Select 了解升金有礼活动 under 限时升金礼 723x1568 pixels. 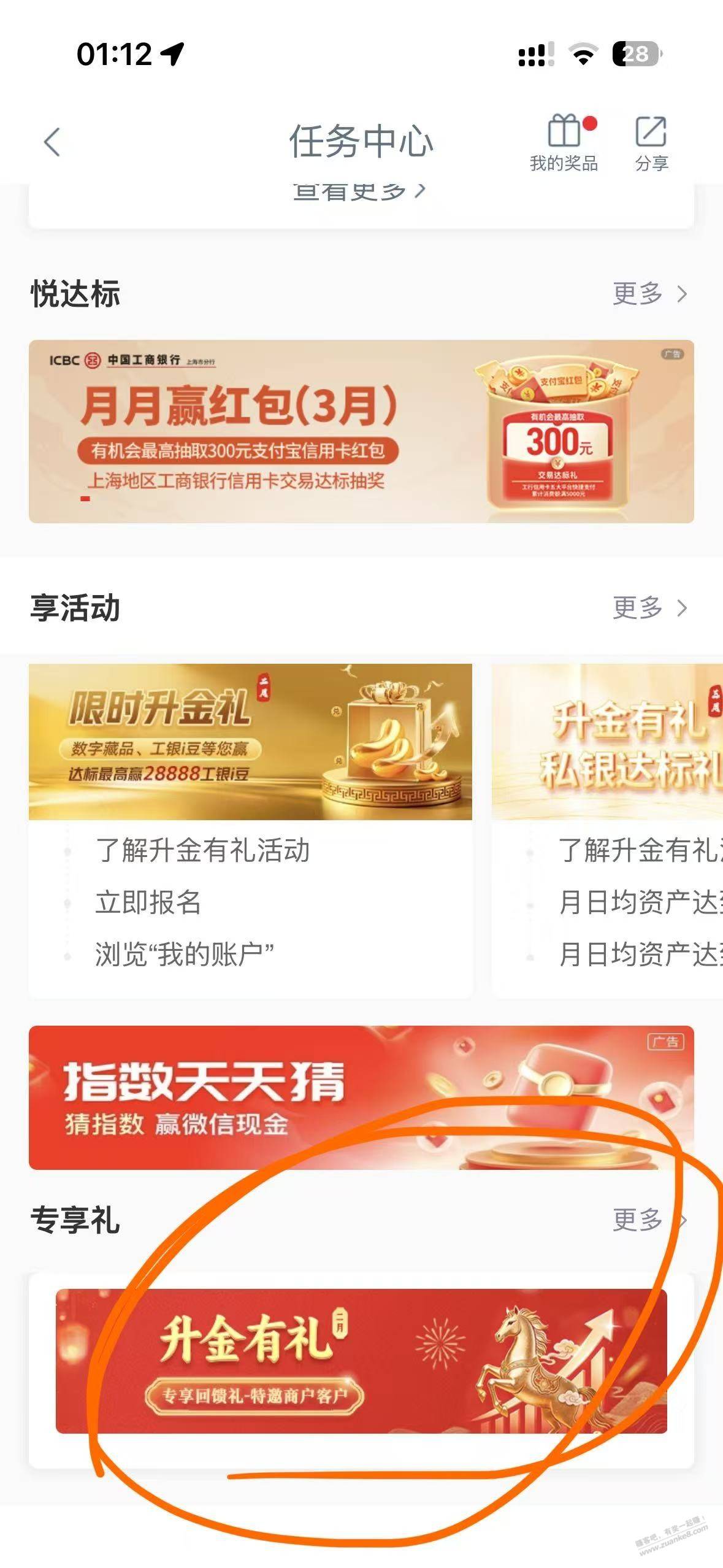point(202,850)
